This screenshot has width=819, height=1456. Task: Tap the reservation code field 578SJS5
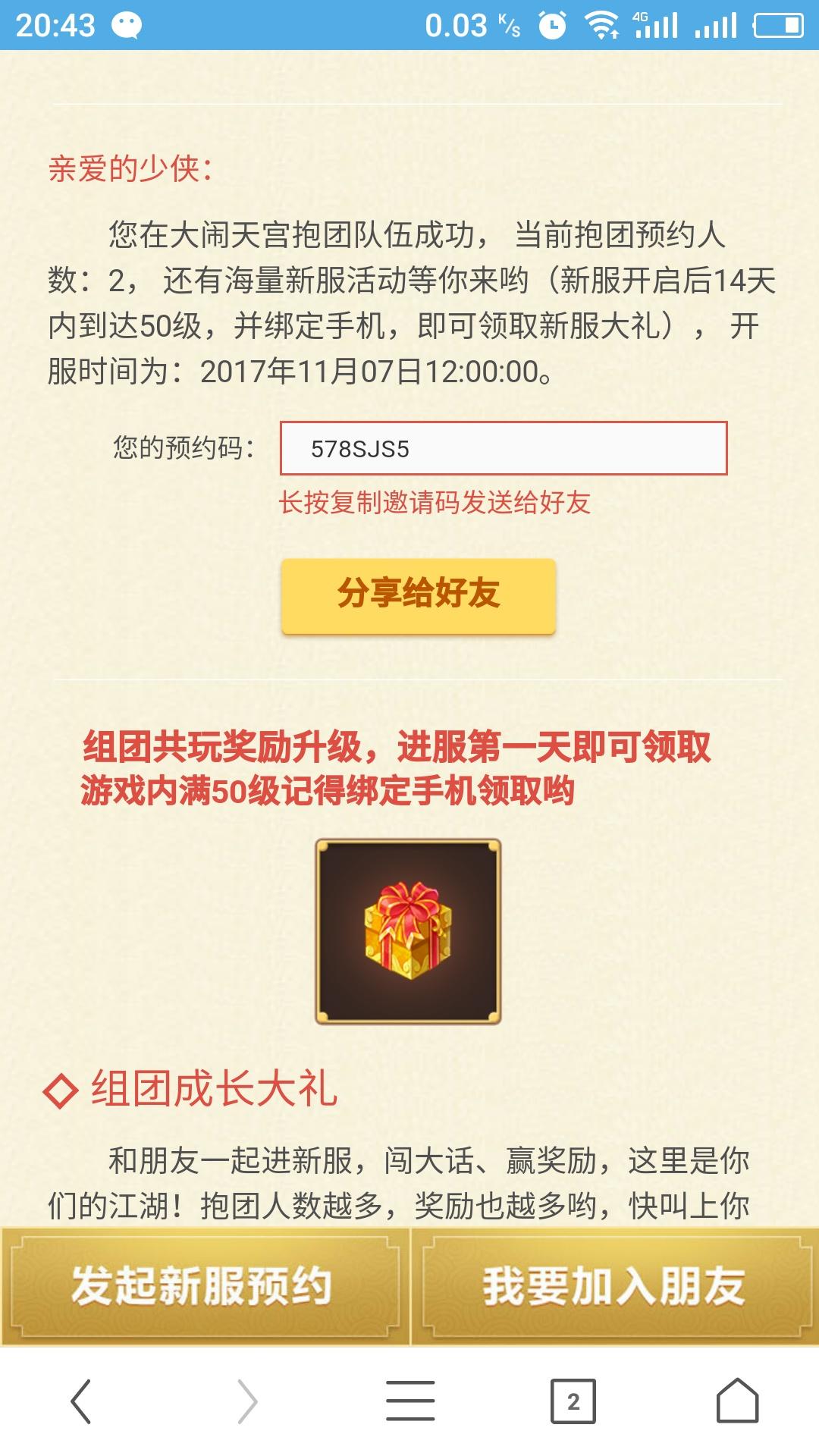504,448
